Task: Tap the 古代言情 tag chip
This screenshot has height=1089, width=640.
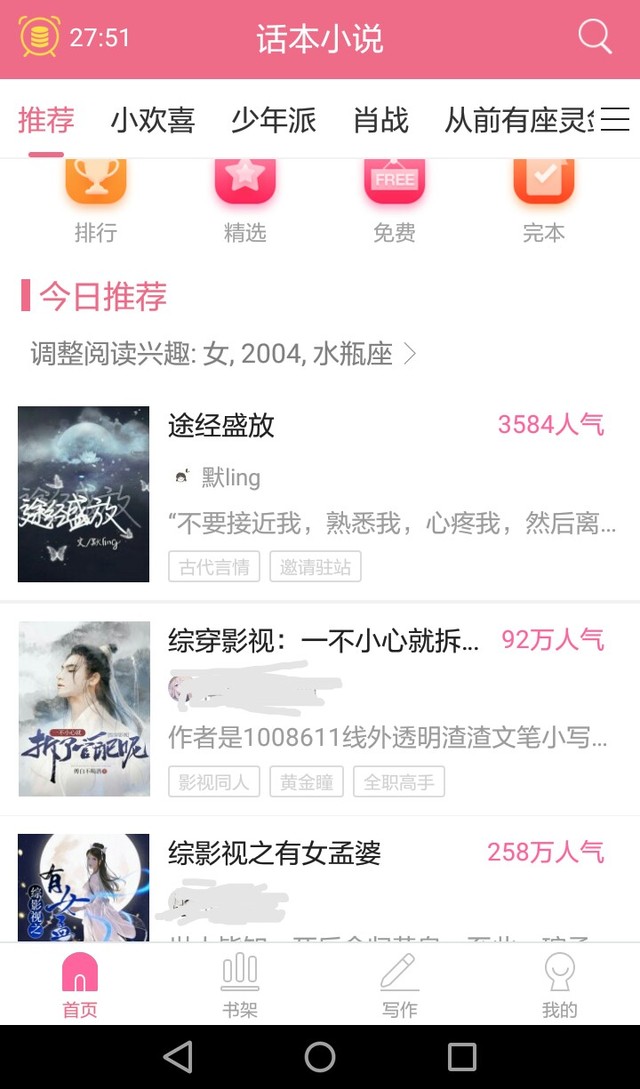Action: [214, 567]
